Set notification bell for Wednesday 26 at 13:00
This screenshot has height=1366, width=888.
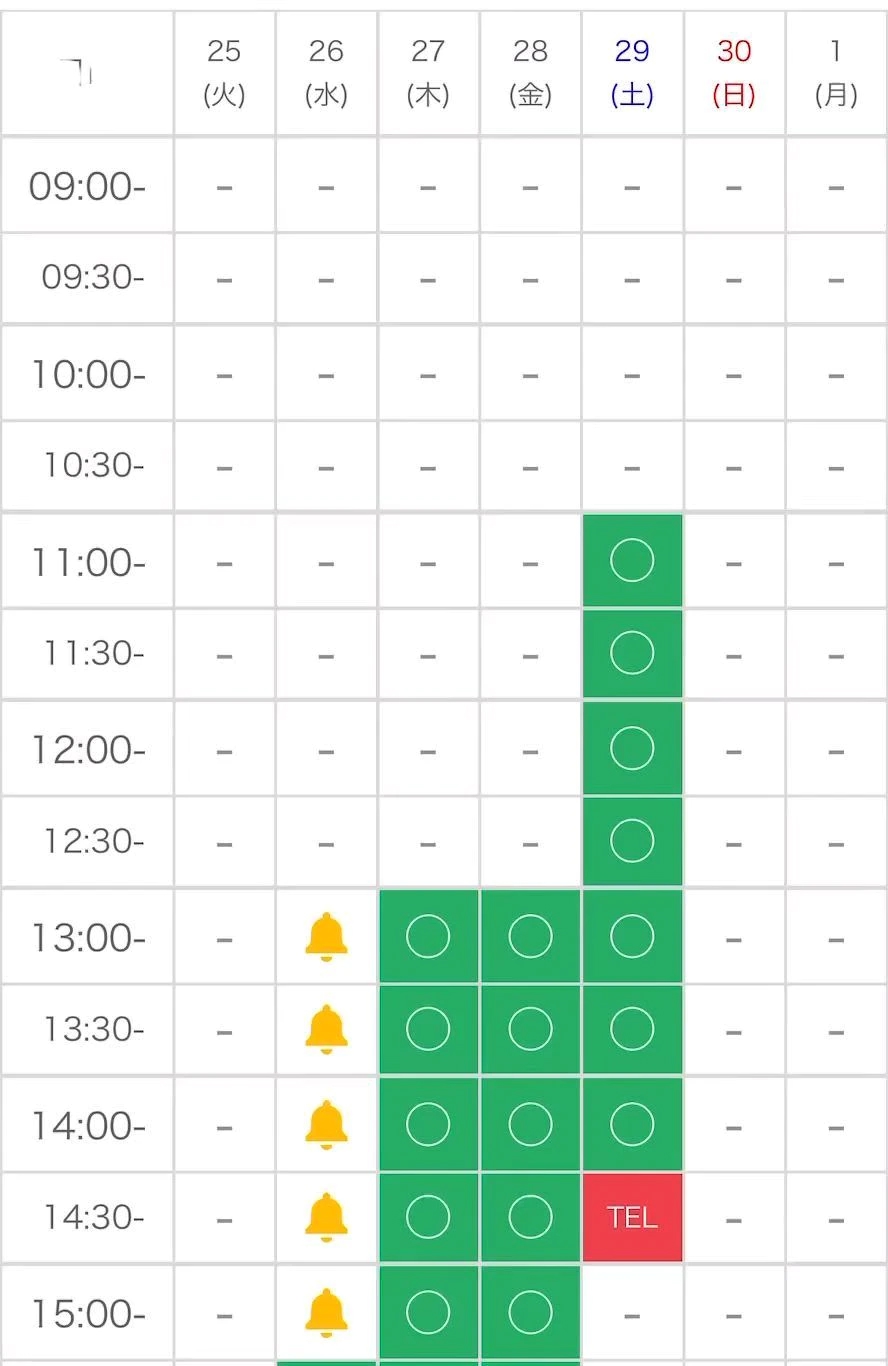[326, 937]
